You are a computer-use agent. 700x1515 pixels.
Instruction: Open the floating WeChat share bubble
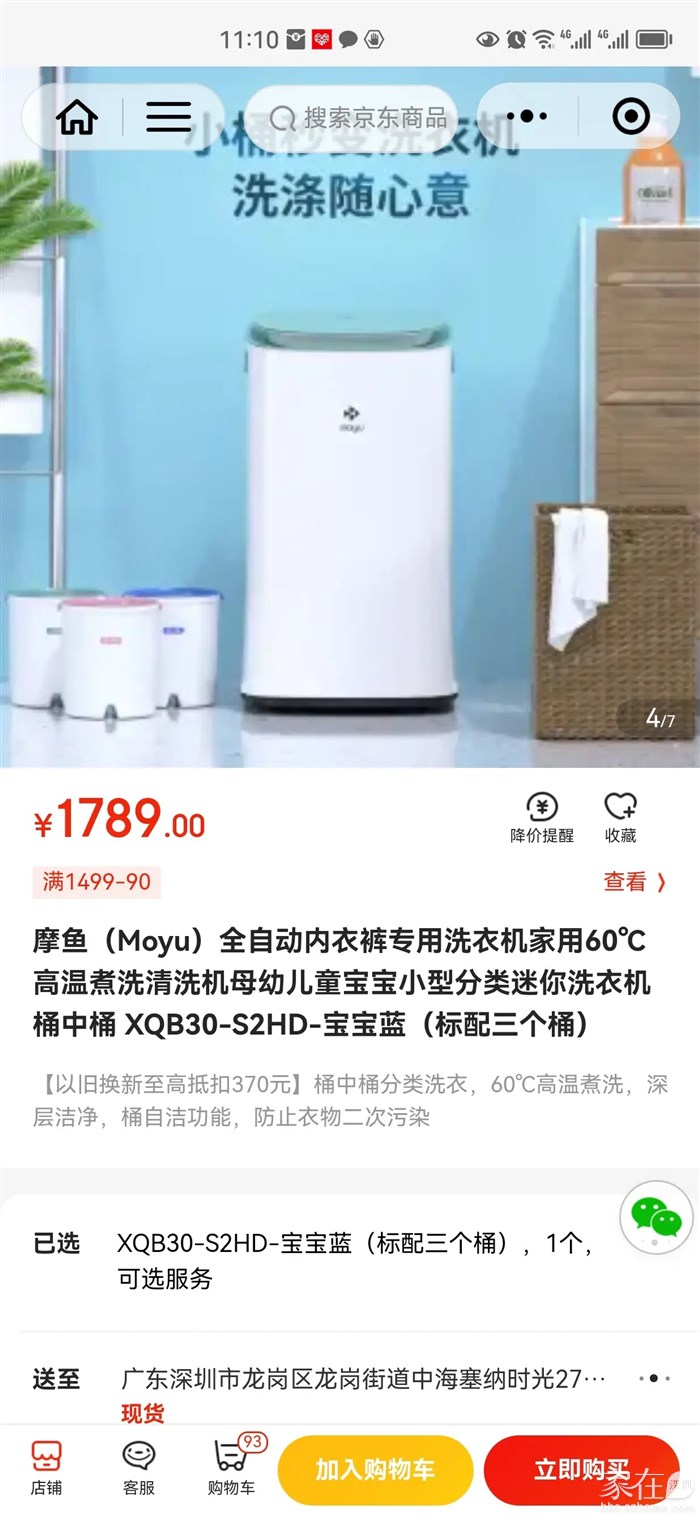(655, 1218)
